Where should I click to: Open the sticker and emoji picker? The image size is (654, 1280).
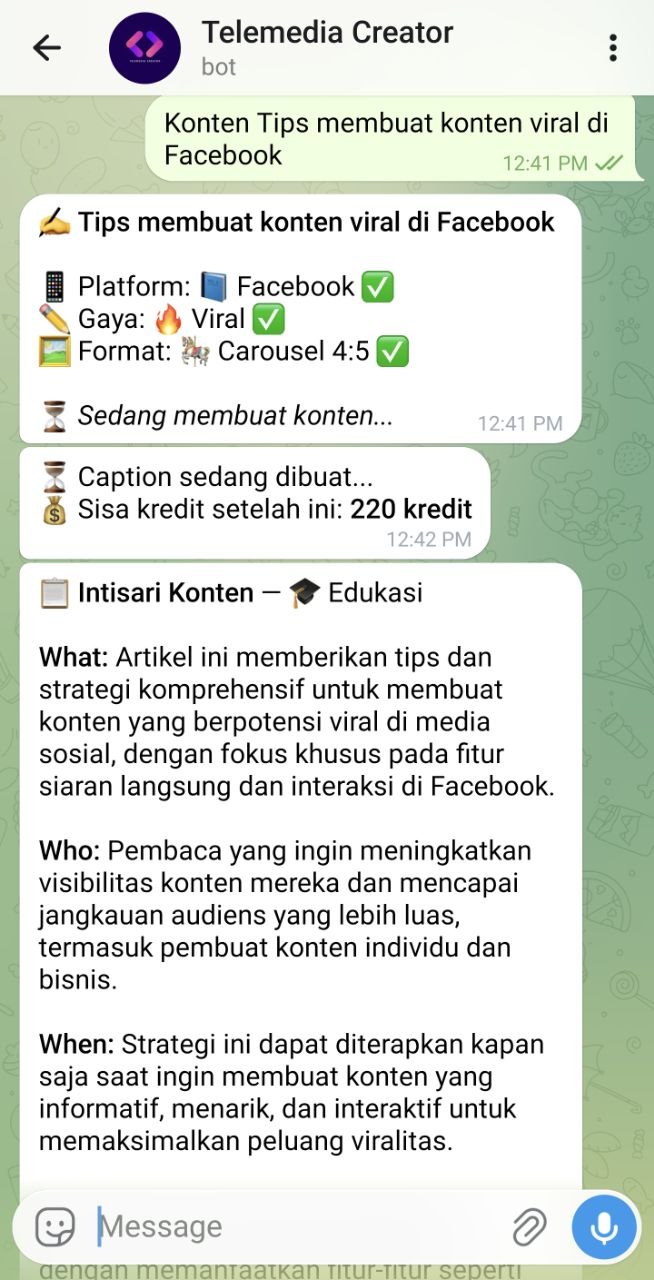click(55, 1226)
